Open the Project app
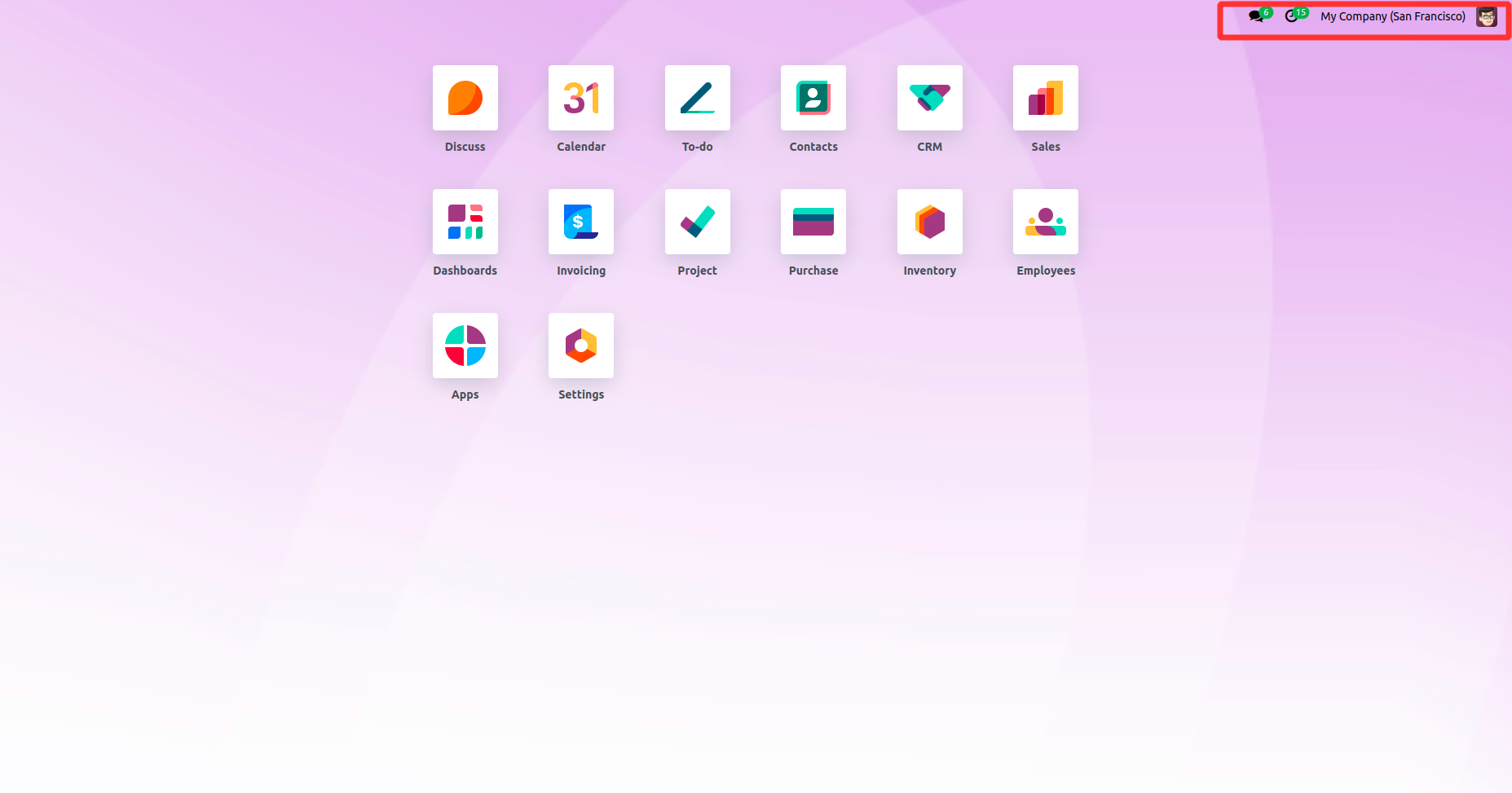Viewport: 1512px width, 793px height. tap(697, 222)
